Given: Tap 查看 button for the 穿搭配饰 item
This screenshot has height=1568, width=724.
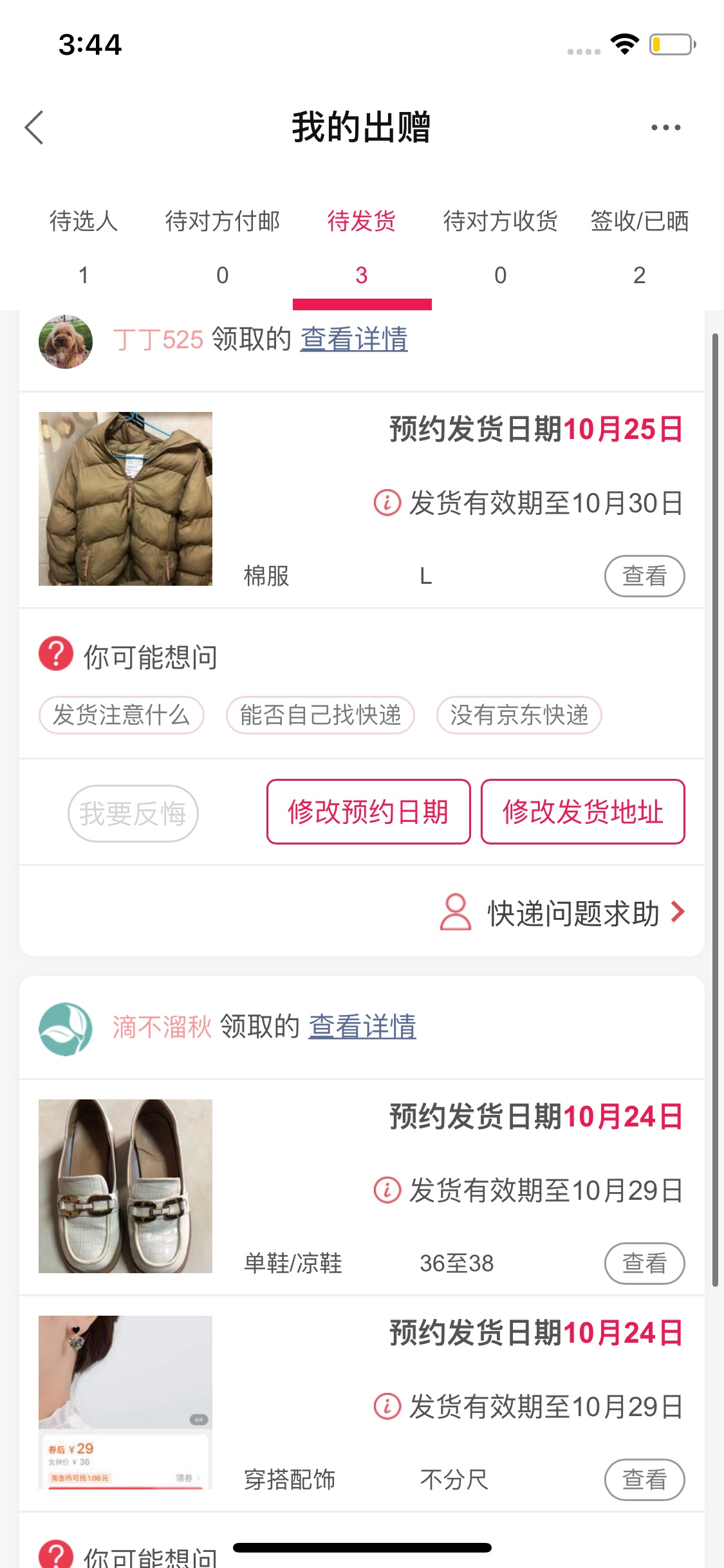Looking at the screenshot, I should (x=644, y=1479).
